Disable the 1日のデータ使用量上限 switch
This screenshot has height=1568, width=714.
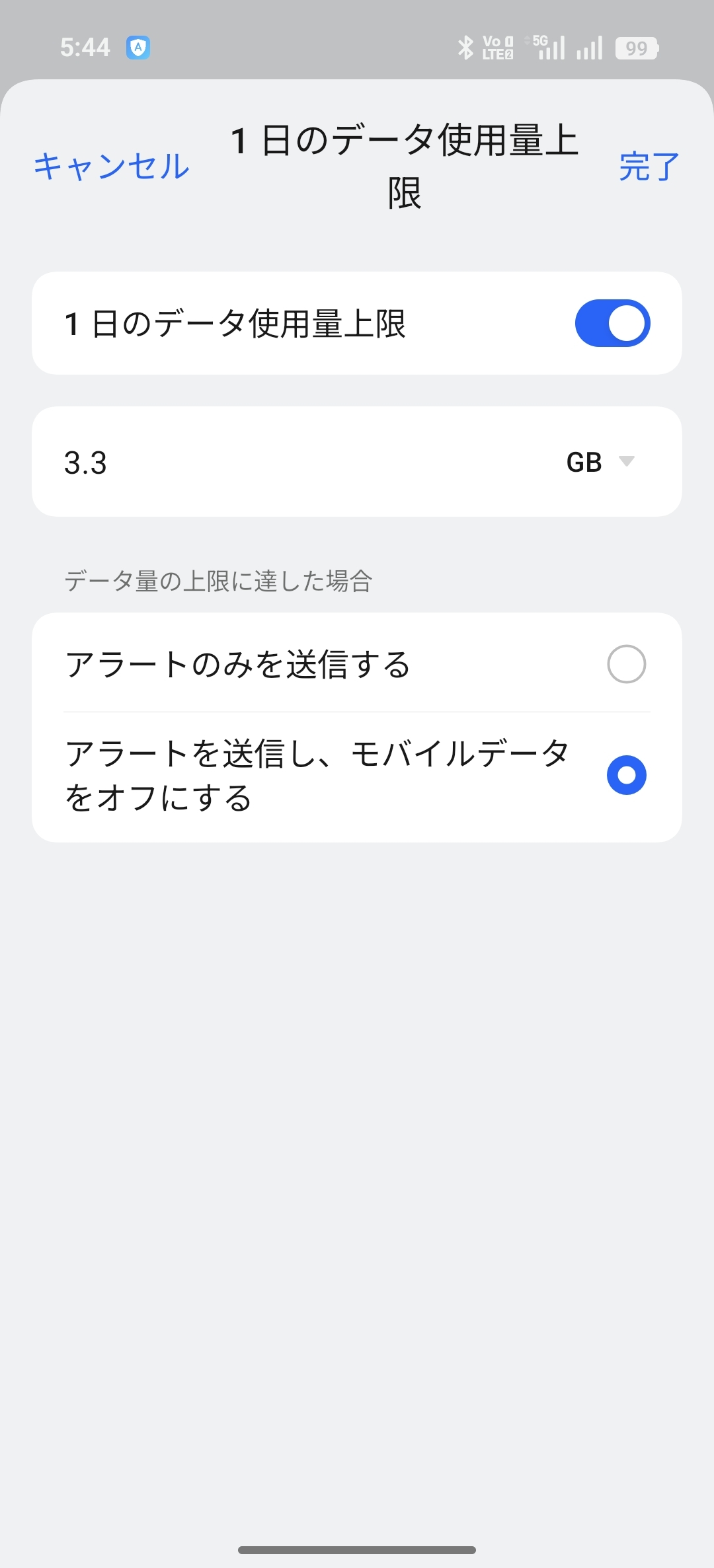point(612,323)
